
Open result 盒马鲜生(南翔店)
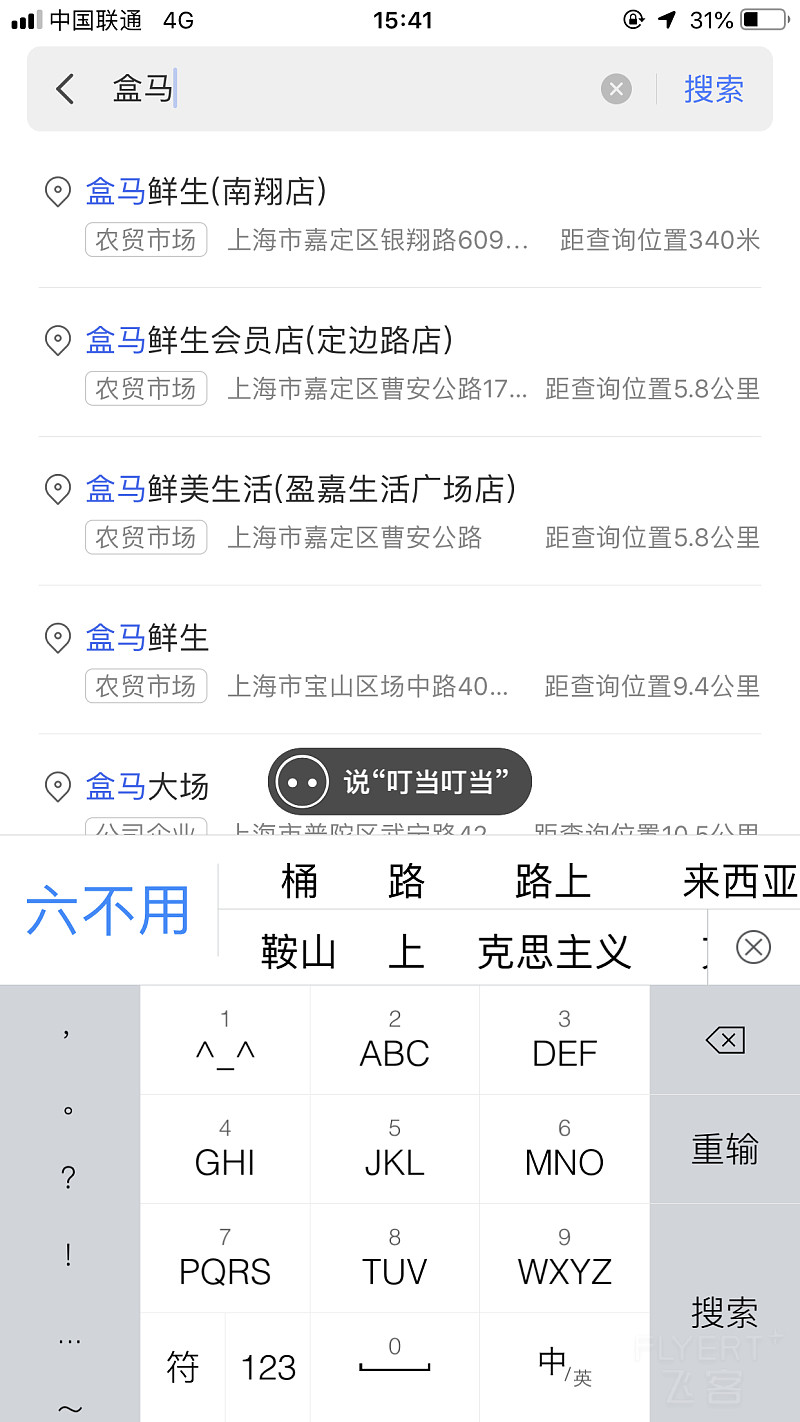[x=400, y=213]
